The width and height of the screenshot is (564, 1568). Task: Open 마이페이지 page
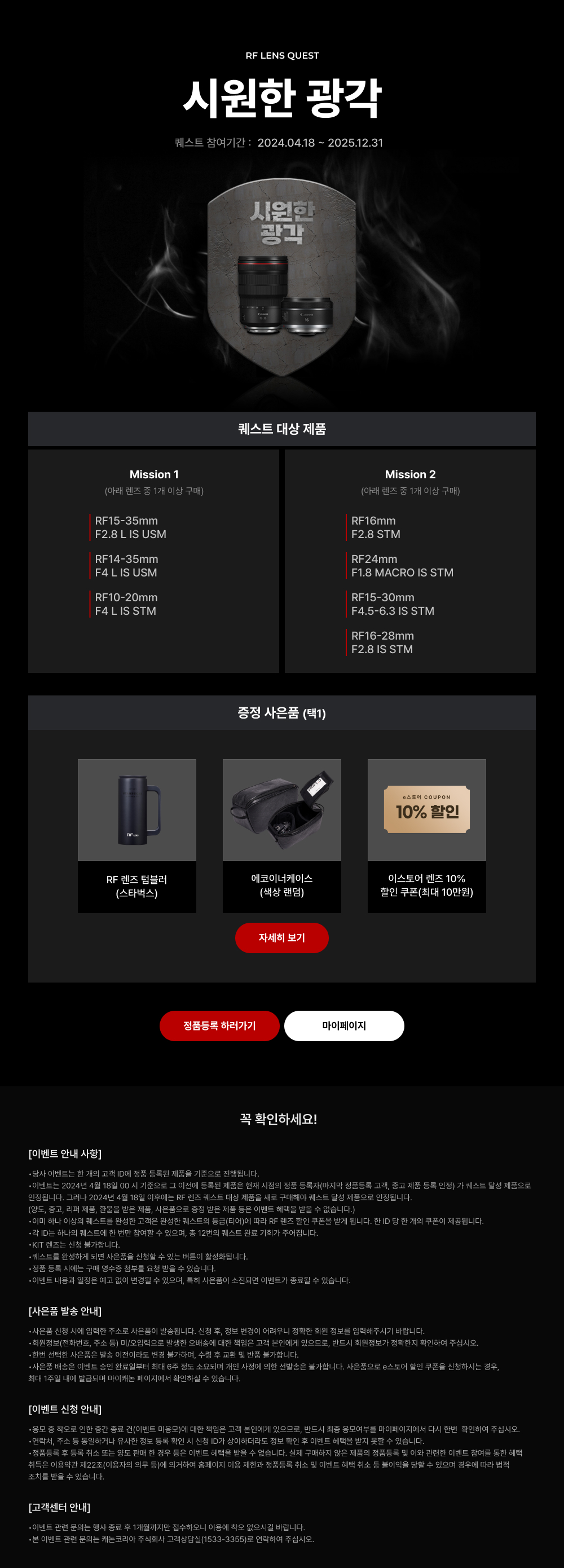[343, 1025]
